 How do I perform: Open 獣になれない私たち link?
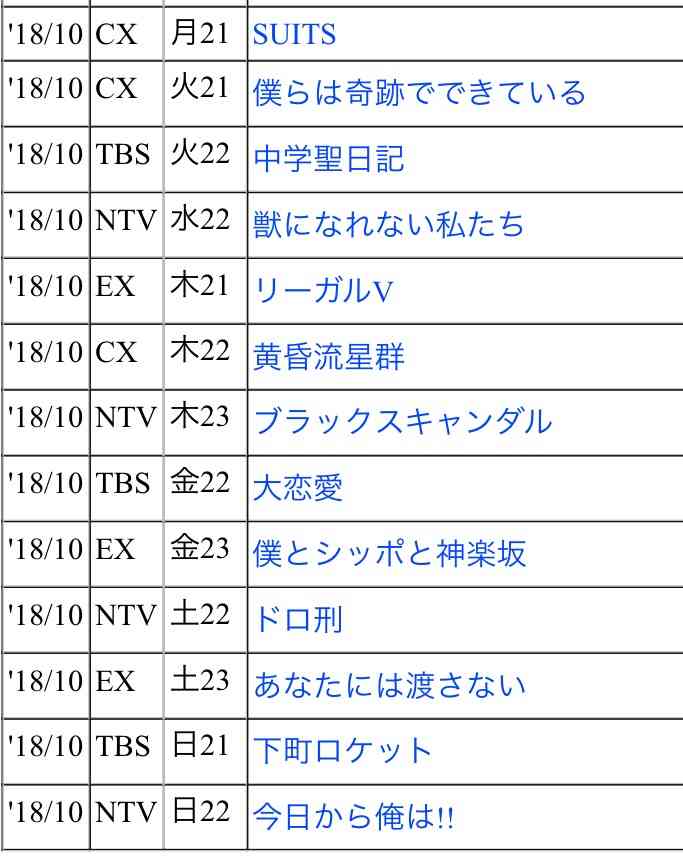point(389,224)
